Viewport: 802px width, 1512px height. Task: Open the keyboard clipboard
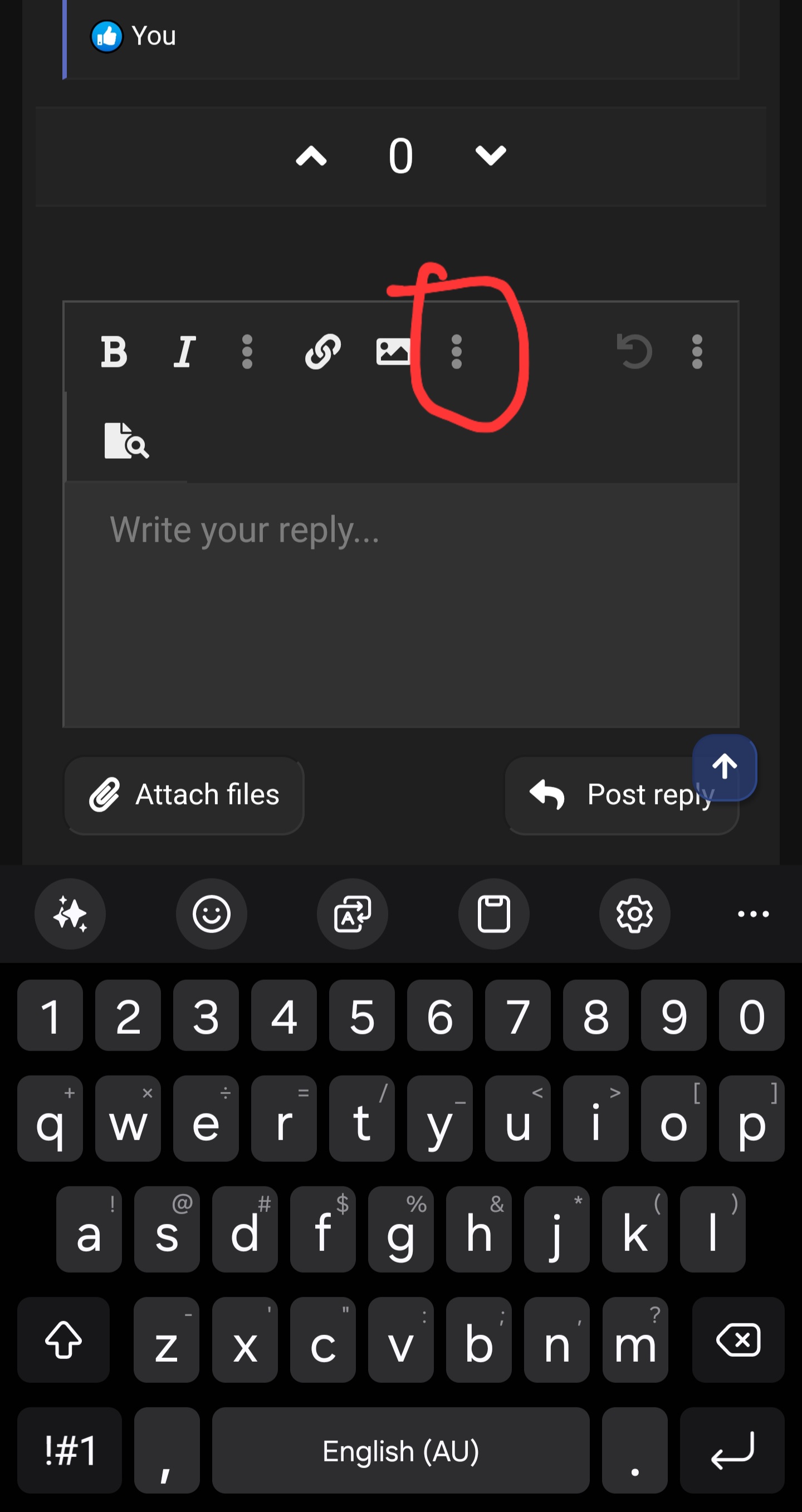tap(494, 914)
